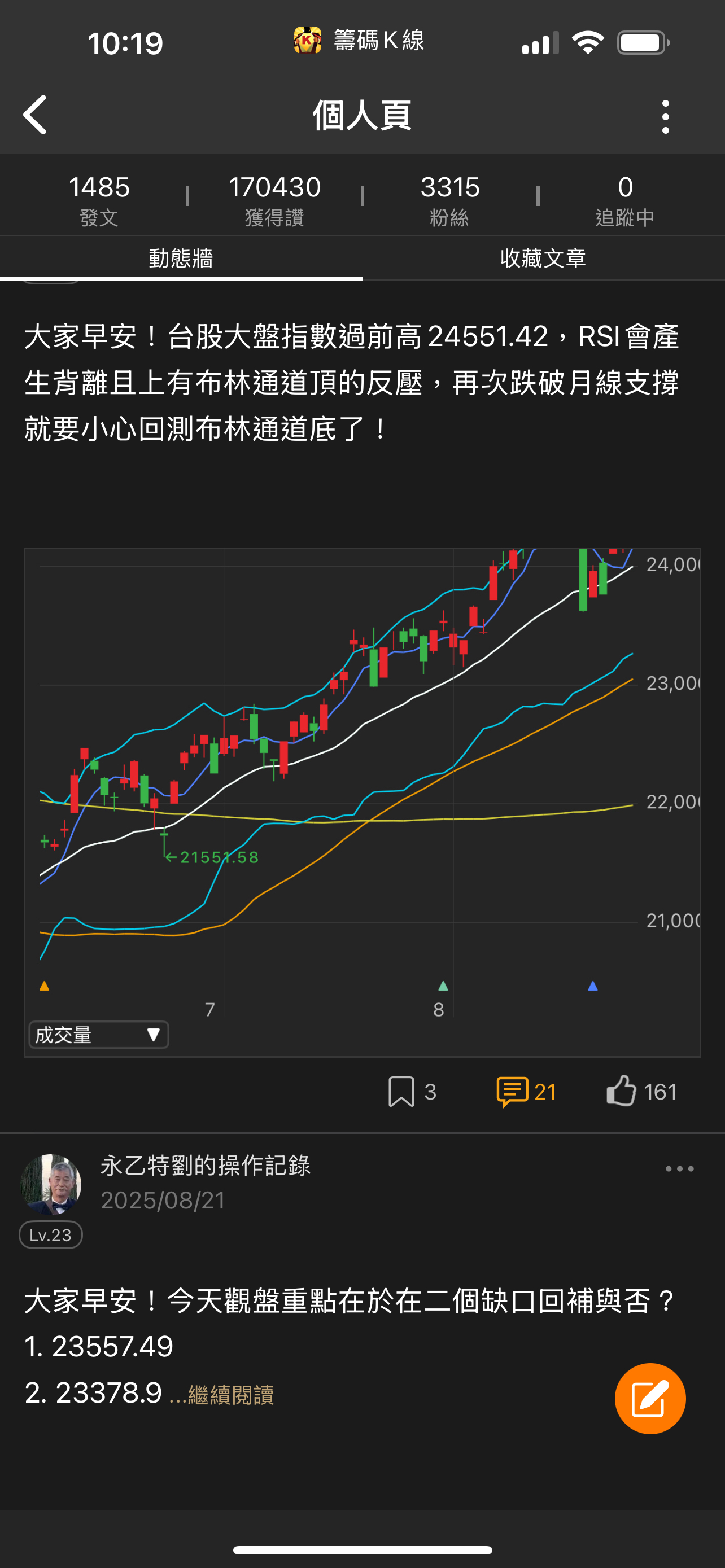Compose a new post with the orange button
Image resolution: width=725 pixels, height=1568 pixels.
(649, 1398)
